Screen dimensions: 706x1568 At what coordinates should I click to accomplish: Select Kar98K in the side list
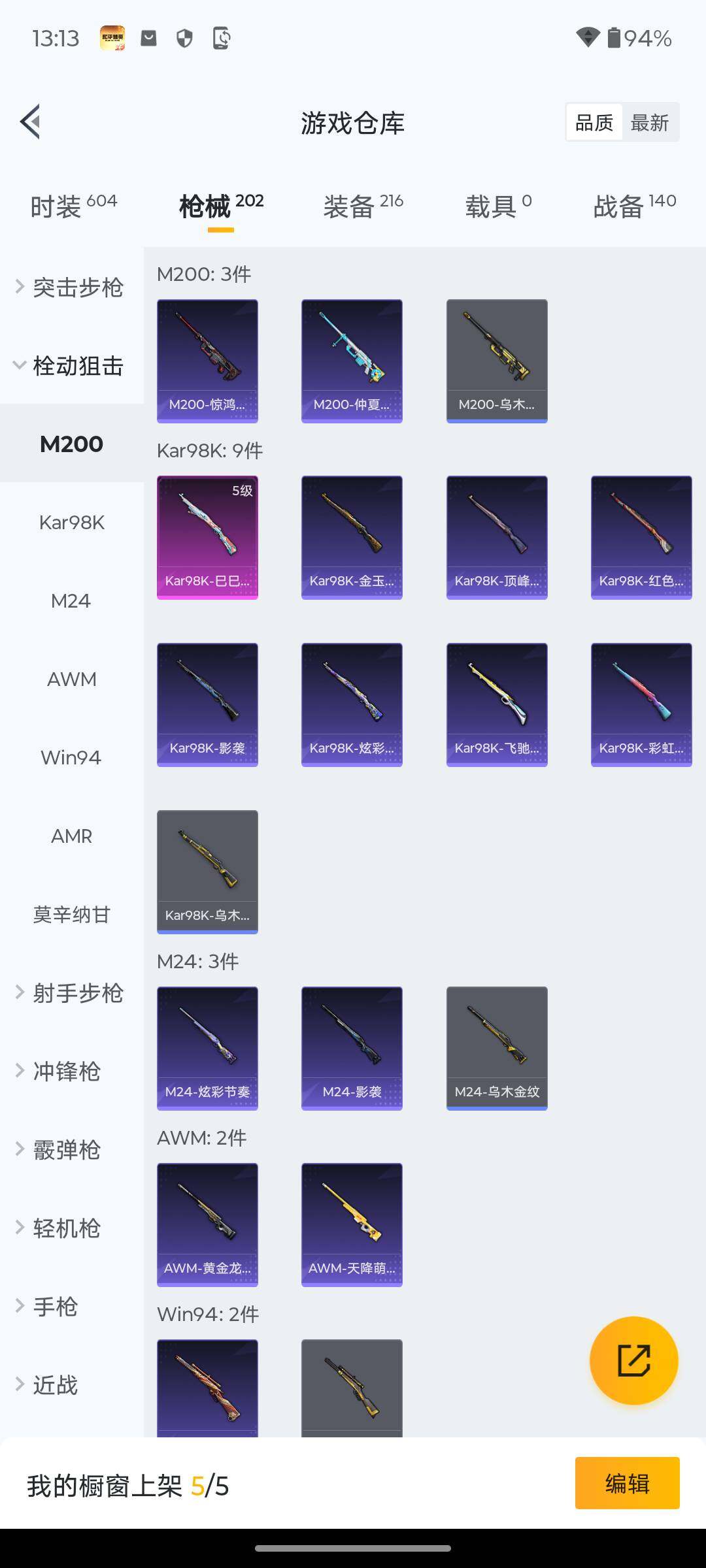tap(72, 523)
